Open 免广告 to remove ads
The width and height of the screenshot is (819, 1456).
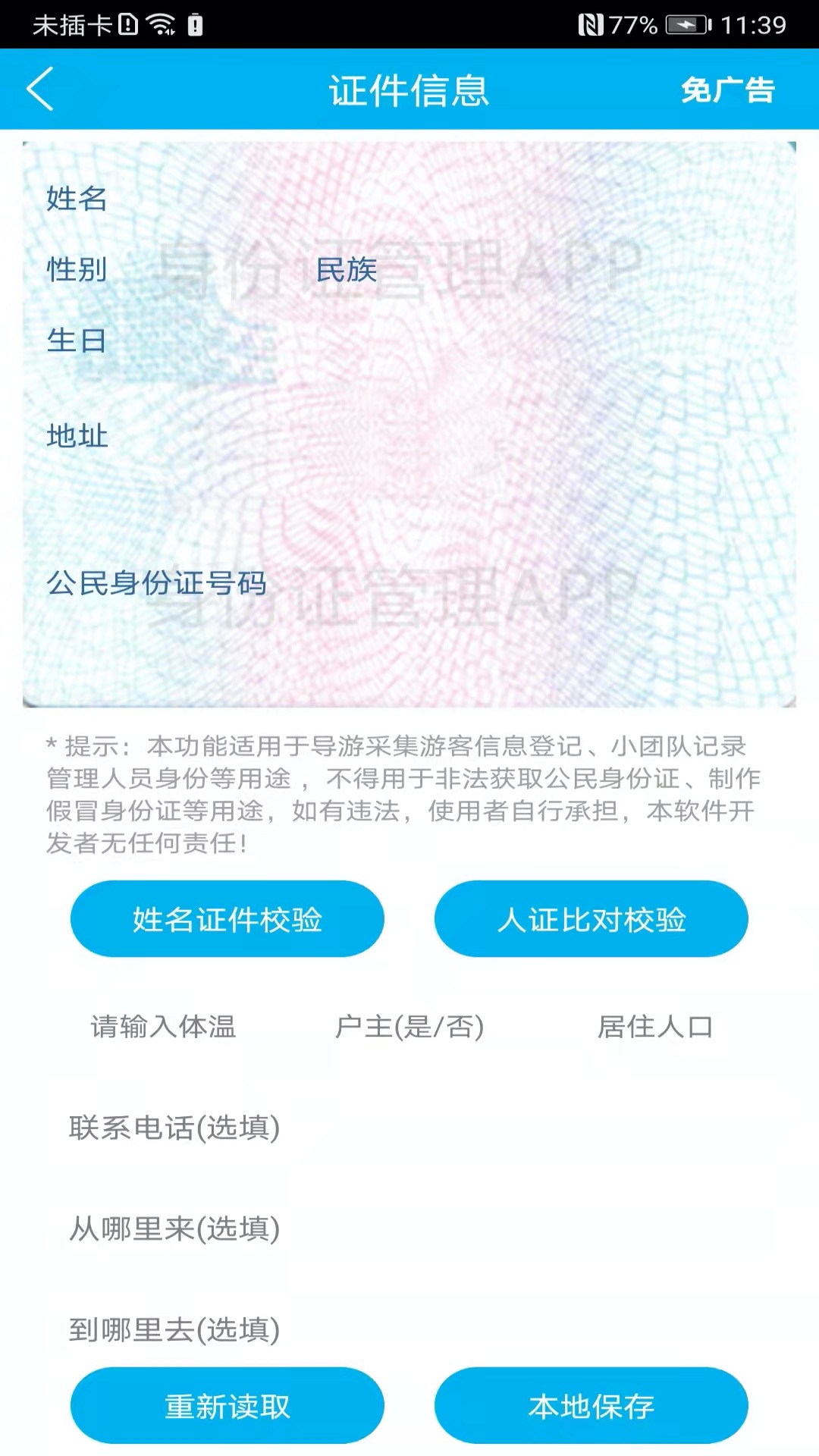728,90
